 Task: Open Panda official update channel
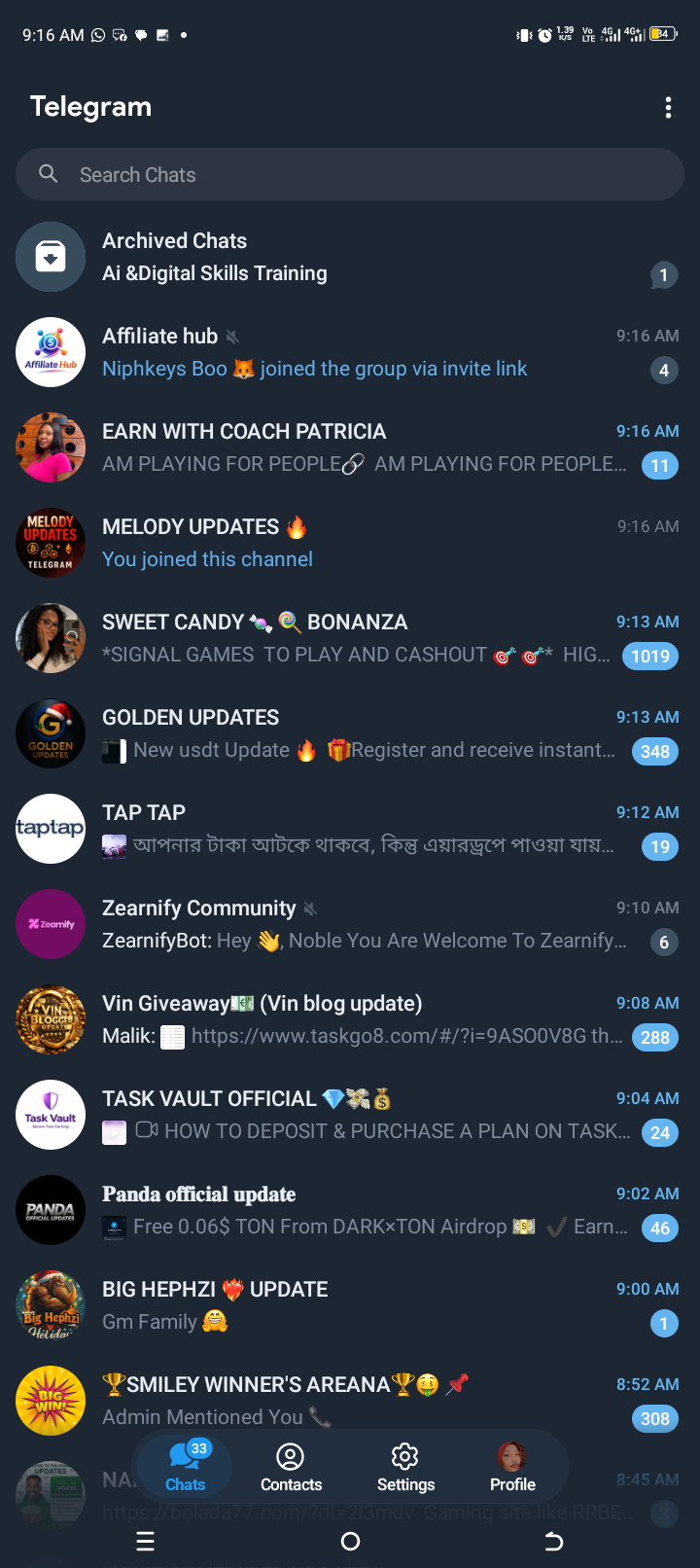[350, 1210]
